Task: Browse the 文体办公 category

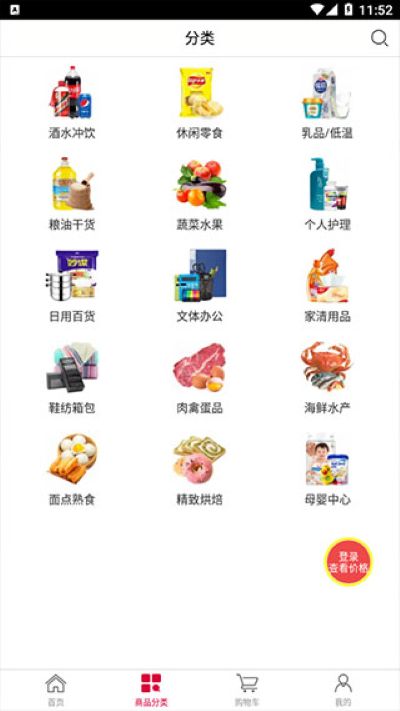Action: [x=200, y=286]
